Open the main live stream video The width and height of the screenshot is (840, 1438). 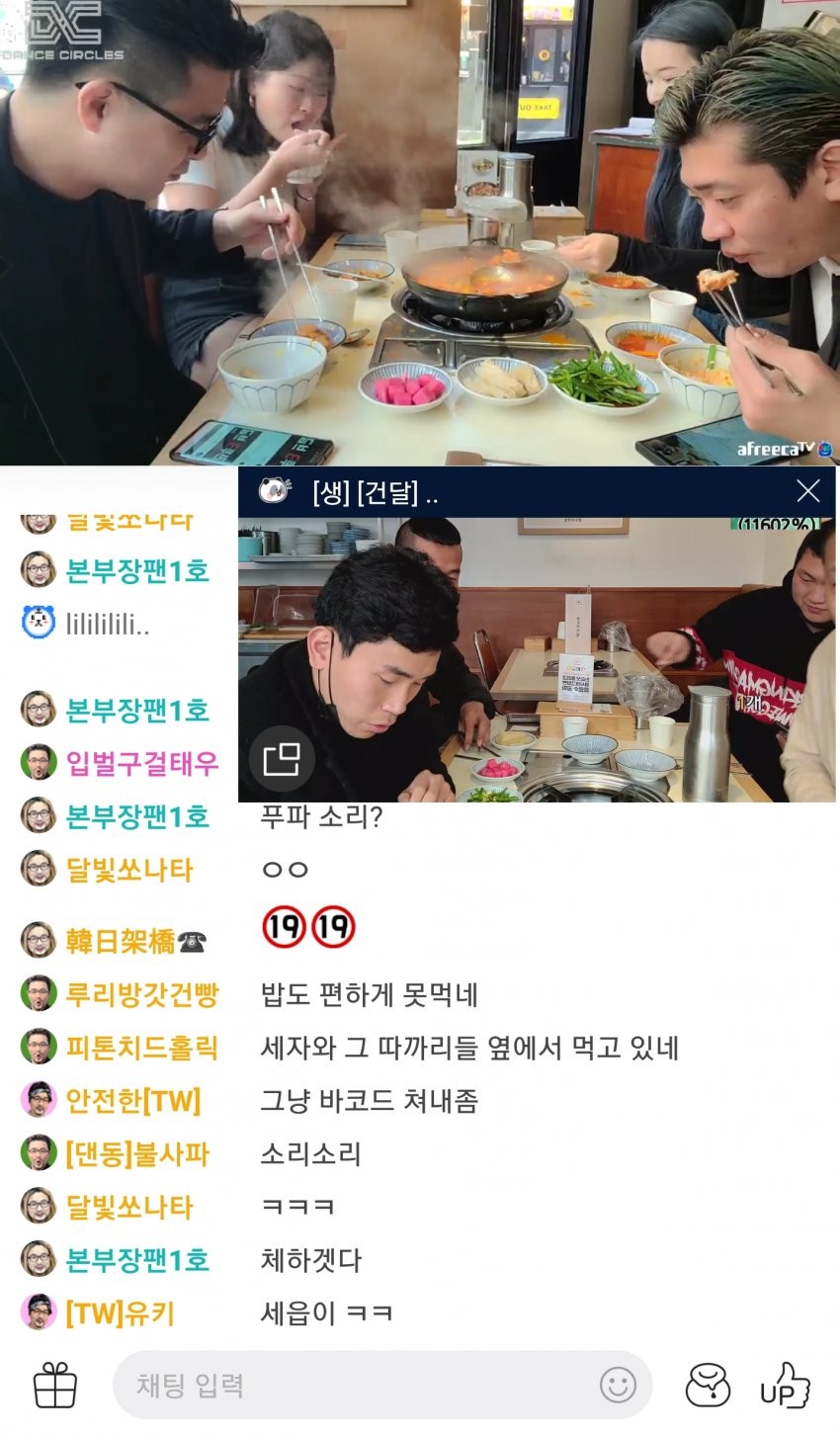(x=420, y=232)
